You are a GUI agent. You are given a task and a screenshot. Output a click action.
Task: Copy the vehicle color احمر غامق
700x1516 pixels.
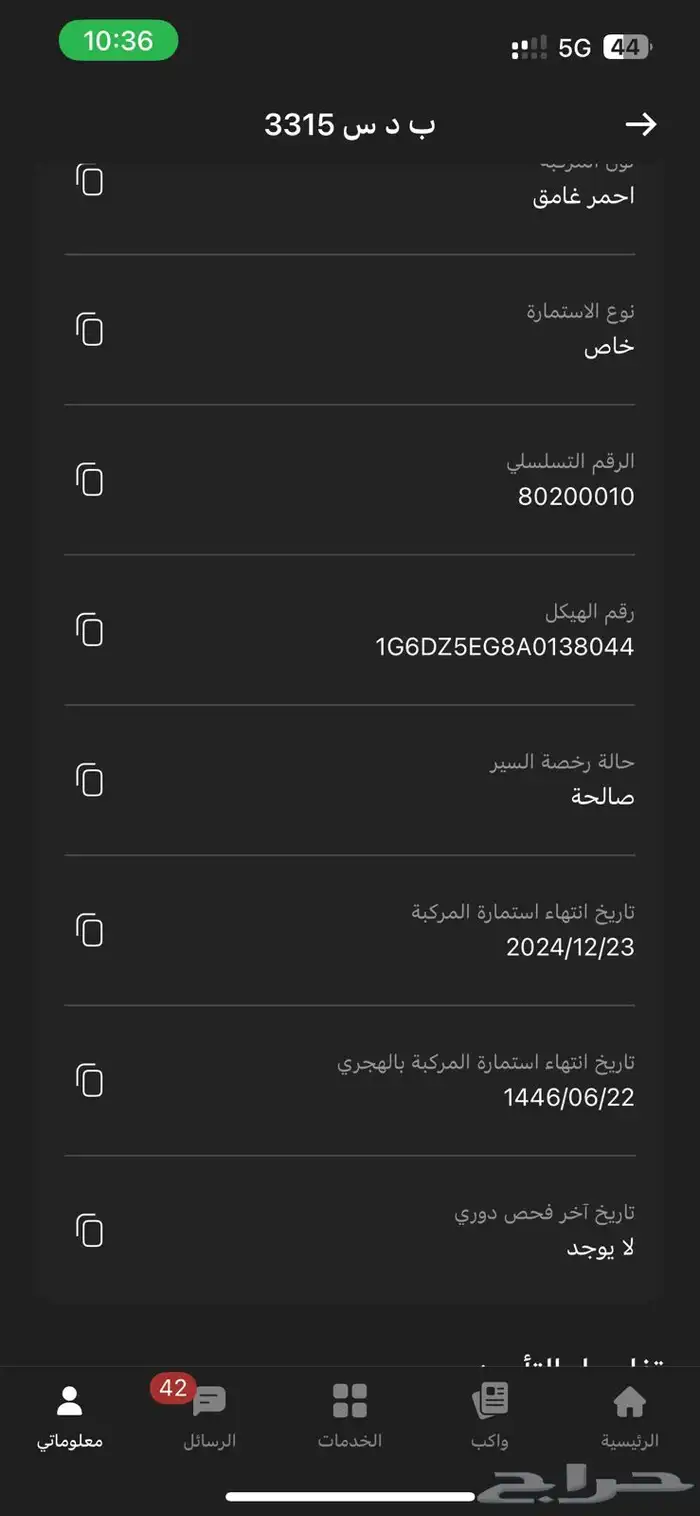pyautogui.click(x=90, y=181)
